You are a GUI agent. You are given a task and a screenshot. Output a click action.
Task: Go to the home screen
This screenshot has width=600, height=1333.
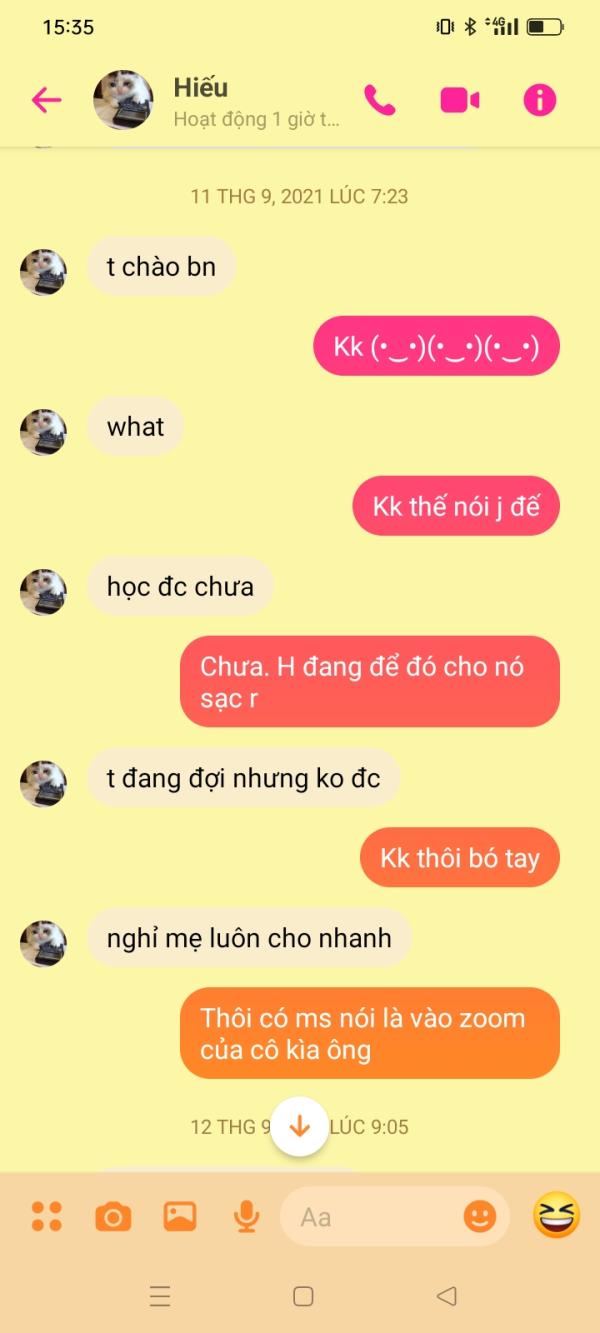tap(303, 1296)
